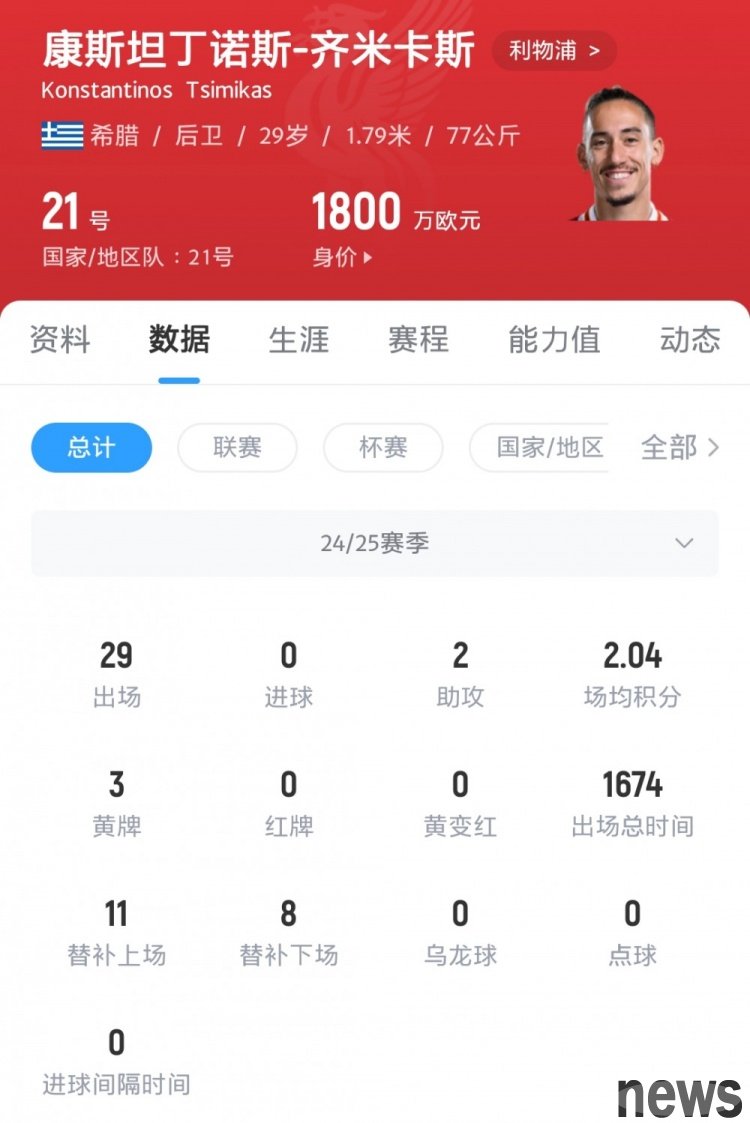Filter stats by 杯赛
750x1123 pixels.
click(383, 447)
